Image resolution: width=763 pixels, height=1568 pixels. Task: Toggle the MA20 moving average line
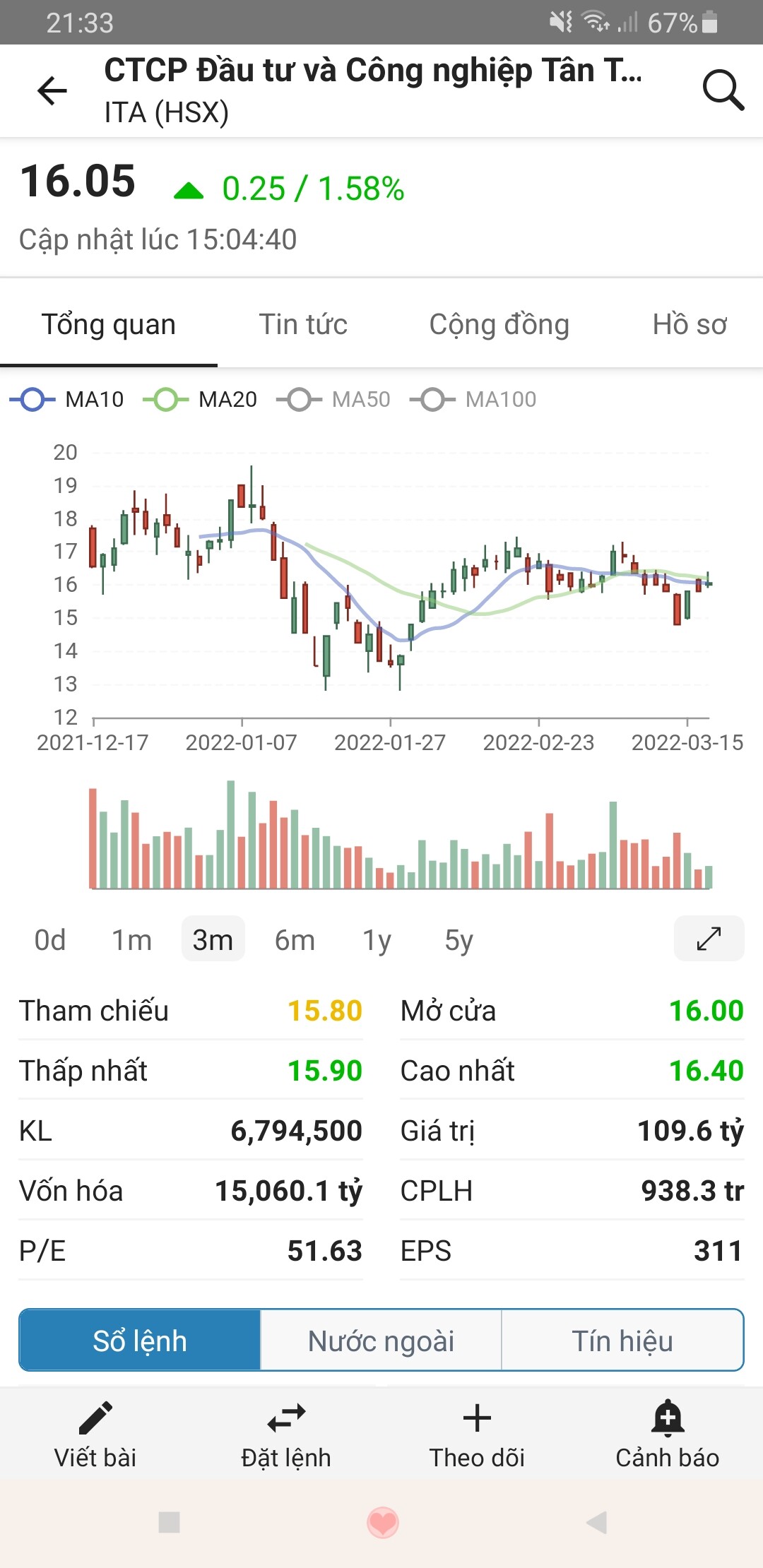(x=201, y=400)
